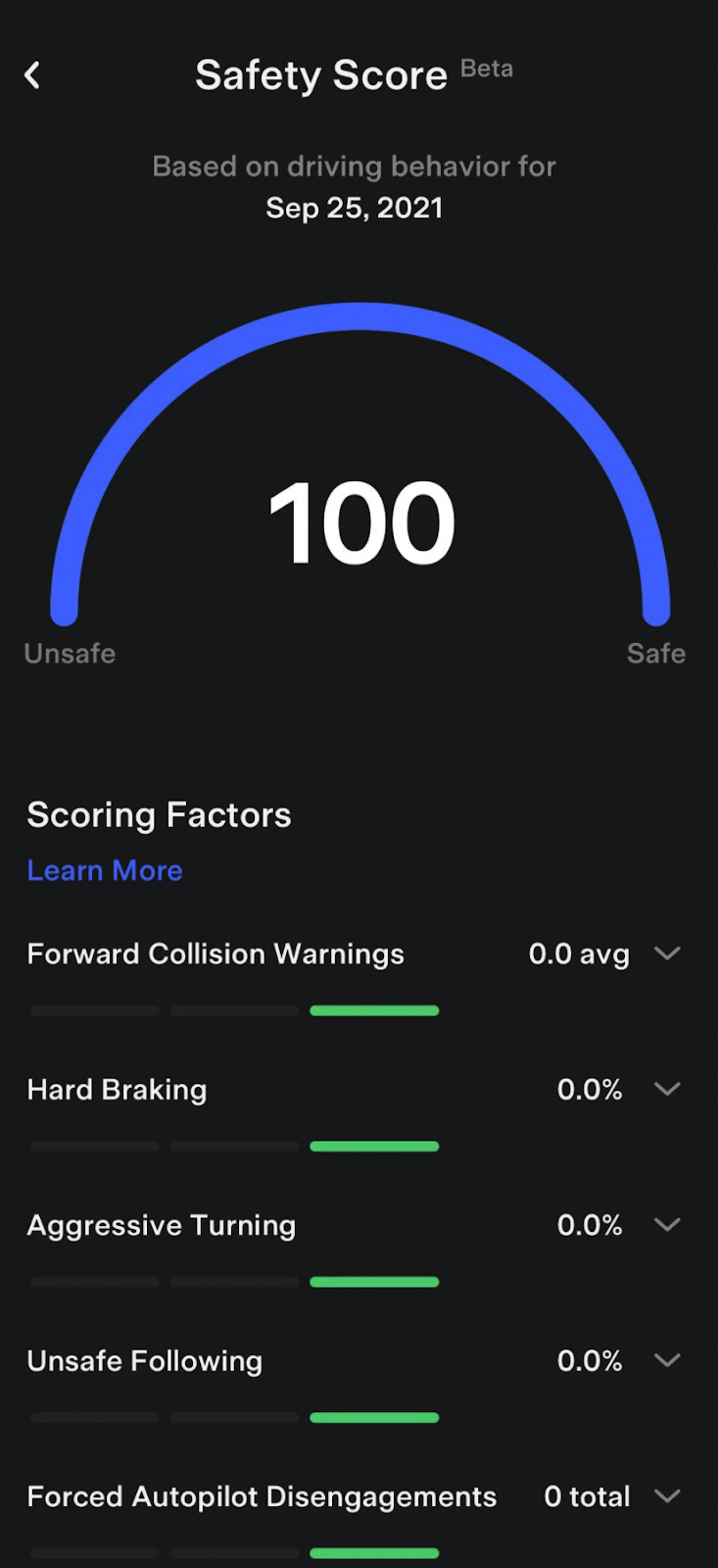Expand the Aggressive Turning details
718x1568 pixels.
click(x=667, y=1224)
